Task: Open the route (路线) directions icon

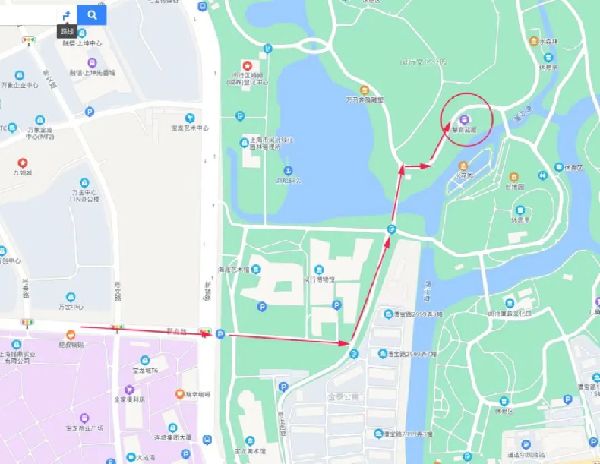Action: (66, 16)
